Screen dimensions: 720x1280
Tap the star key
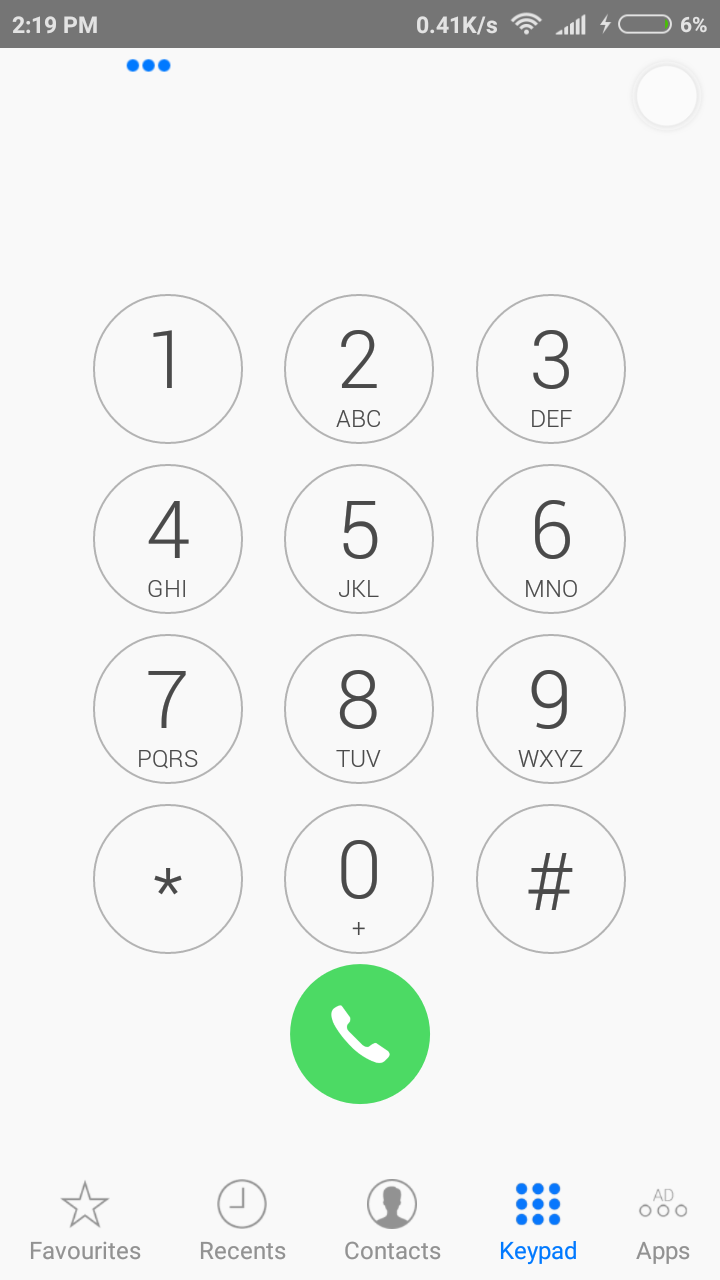pos(168,879)
